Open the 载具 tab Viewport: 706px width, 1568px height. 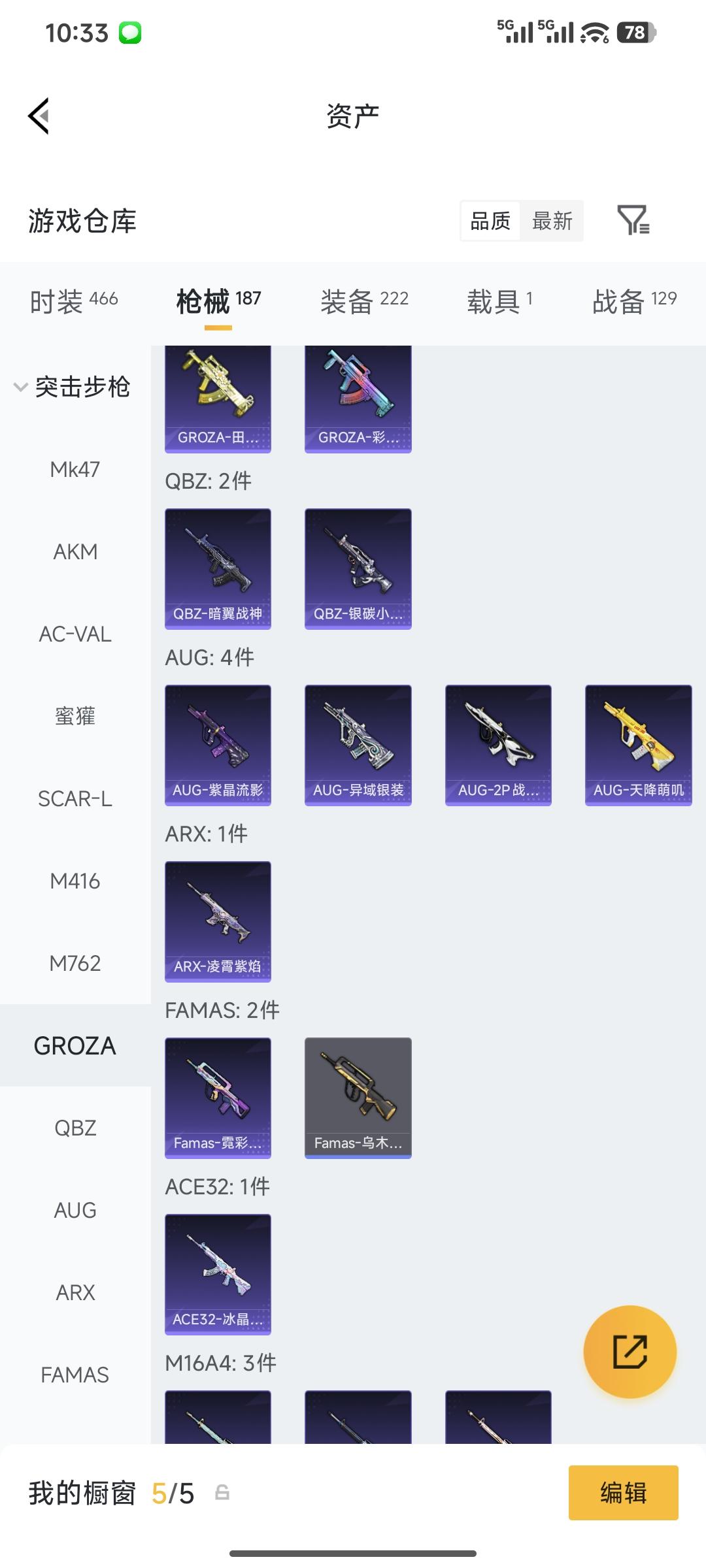click(x=500, y=301)
